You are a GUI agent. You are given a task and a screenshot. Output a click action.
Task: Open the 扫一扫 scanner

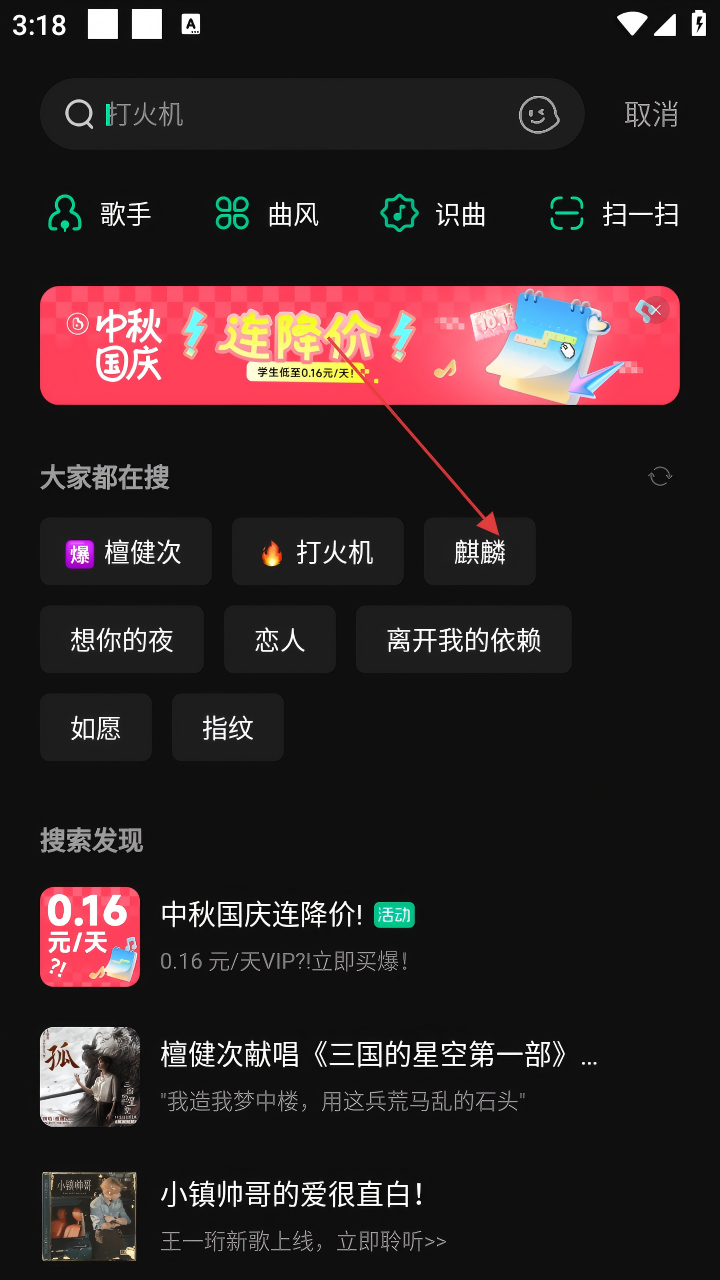[x=614, y=214]
